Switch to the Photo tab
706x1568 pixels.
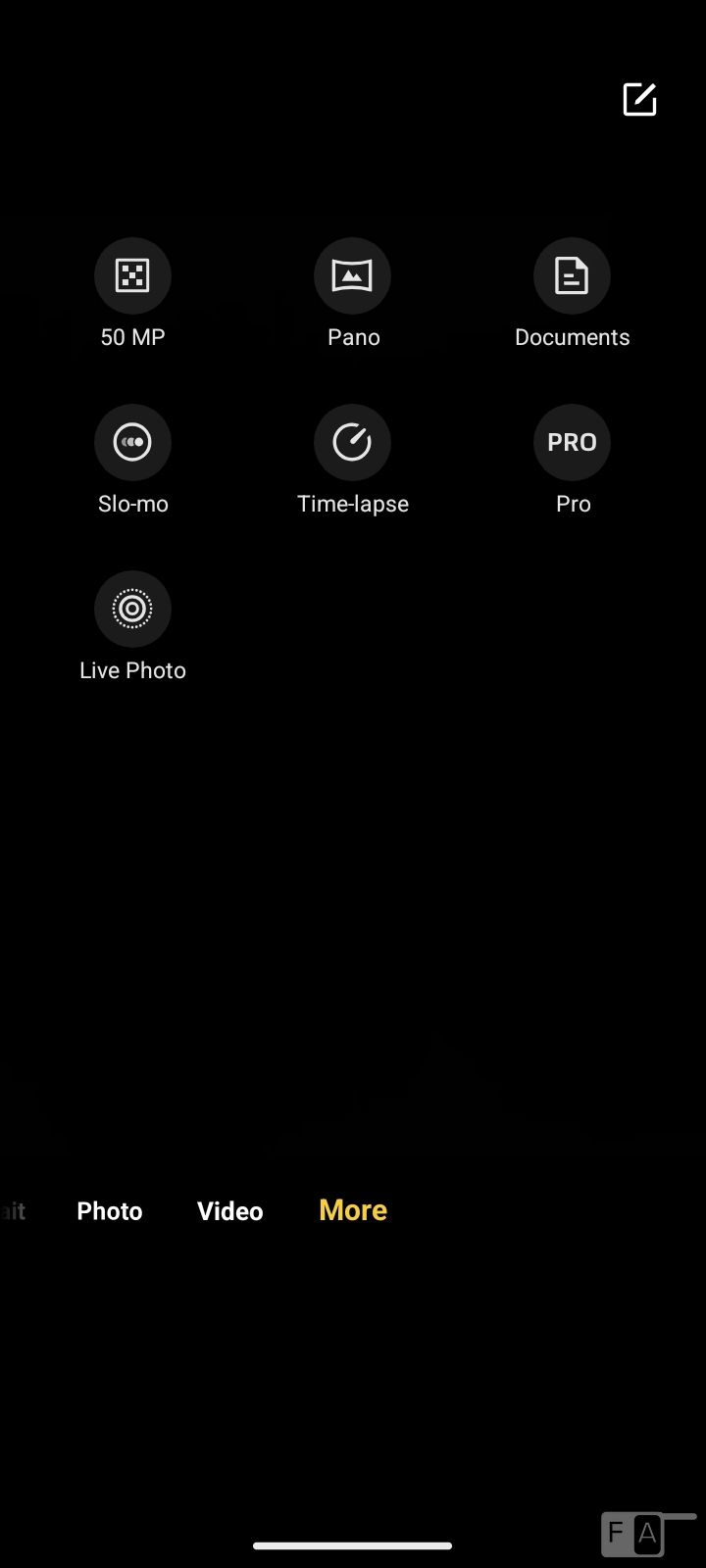(x=110, y=1211)
